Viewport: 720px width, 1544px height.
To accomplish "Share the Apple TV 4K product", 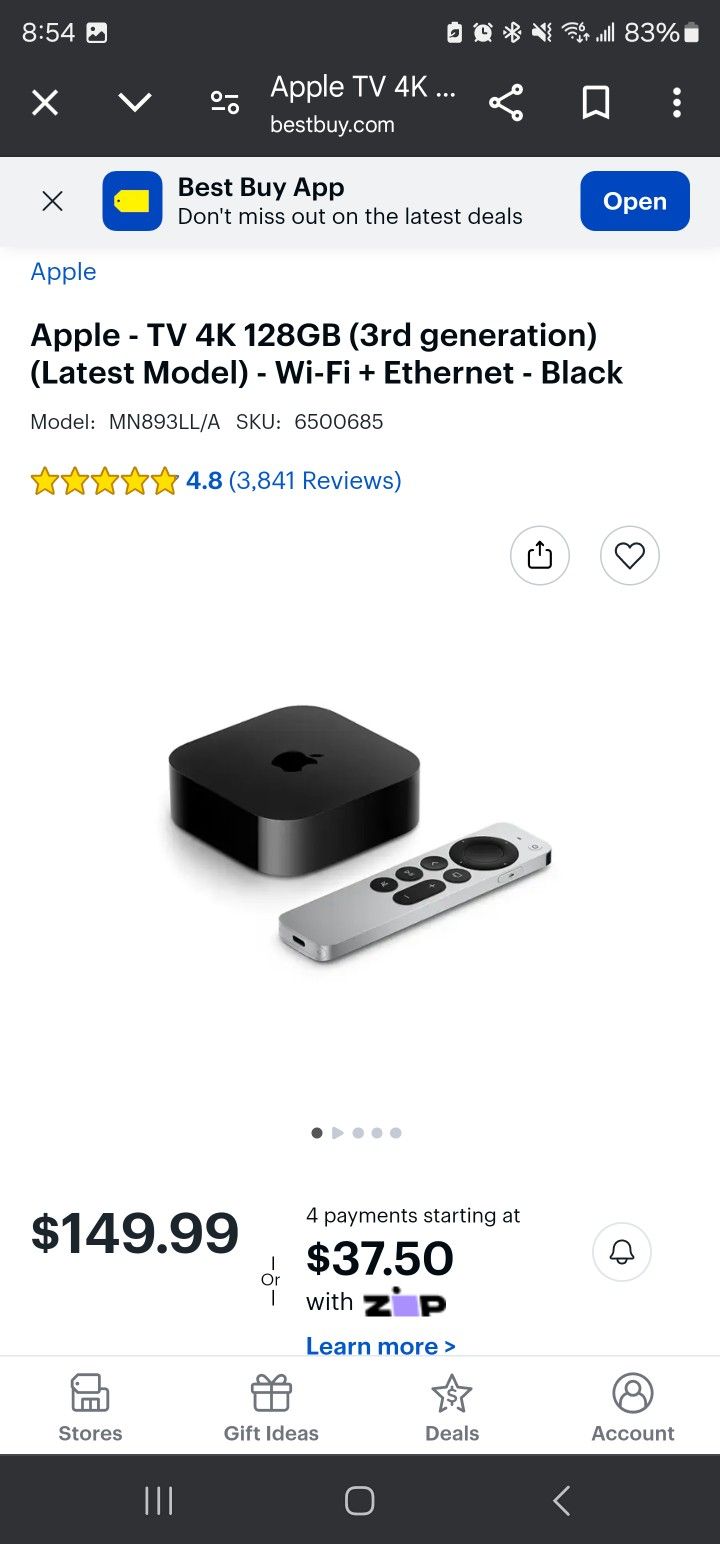I will coord(540,555).
